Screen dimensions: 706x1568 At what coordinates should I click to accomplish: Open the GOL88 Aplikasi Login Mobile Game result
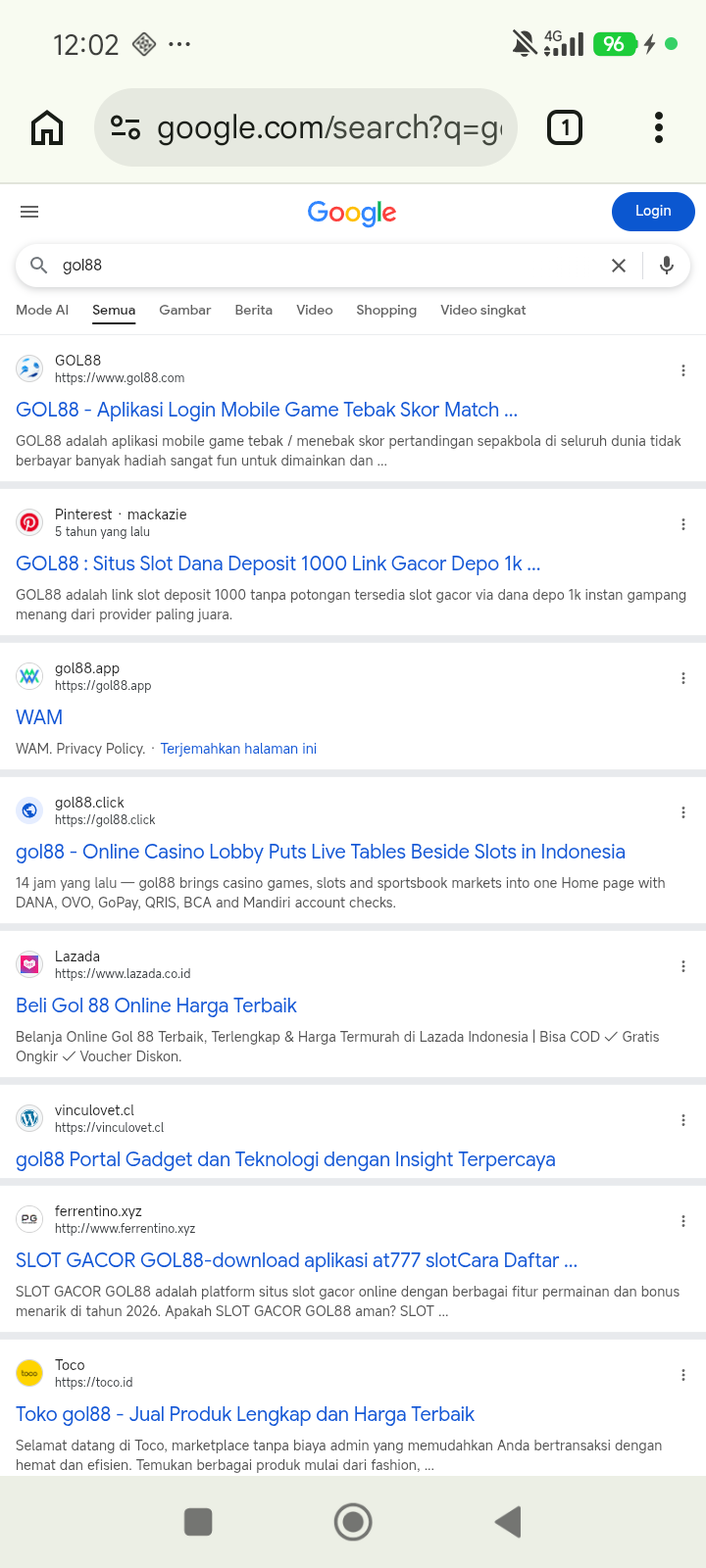tap(267, 410)
